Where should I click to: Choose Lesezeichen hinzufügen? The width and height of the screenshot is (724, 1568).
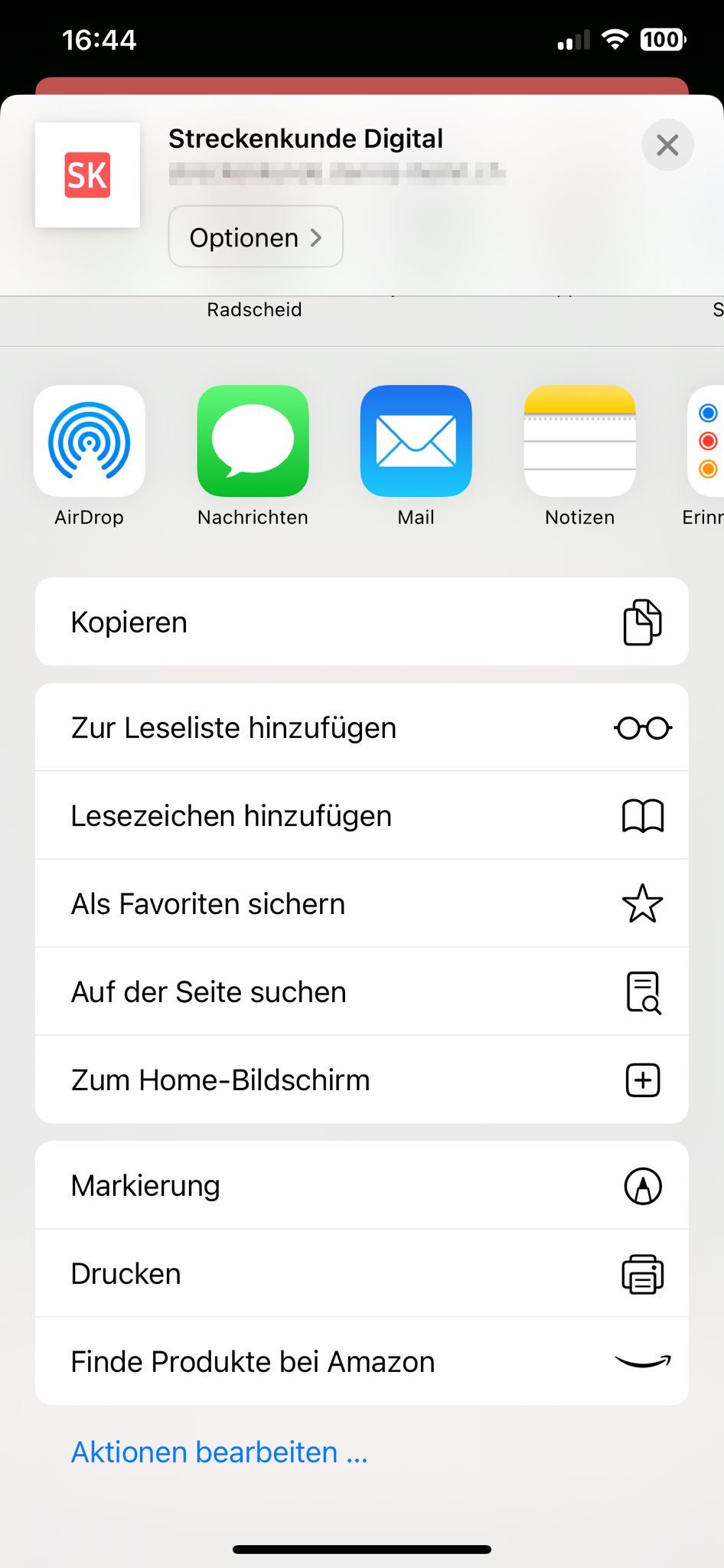pos(361,815)
